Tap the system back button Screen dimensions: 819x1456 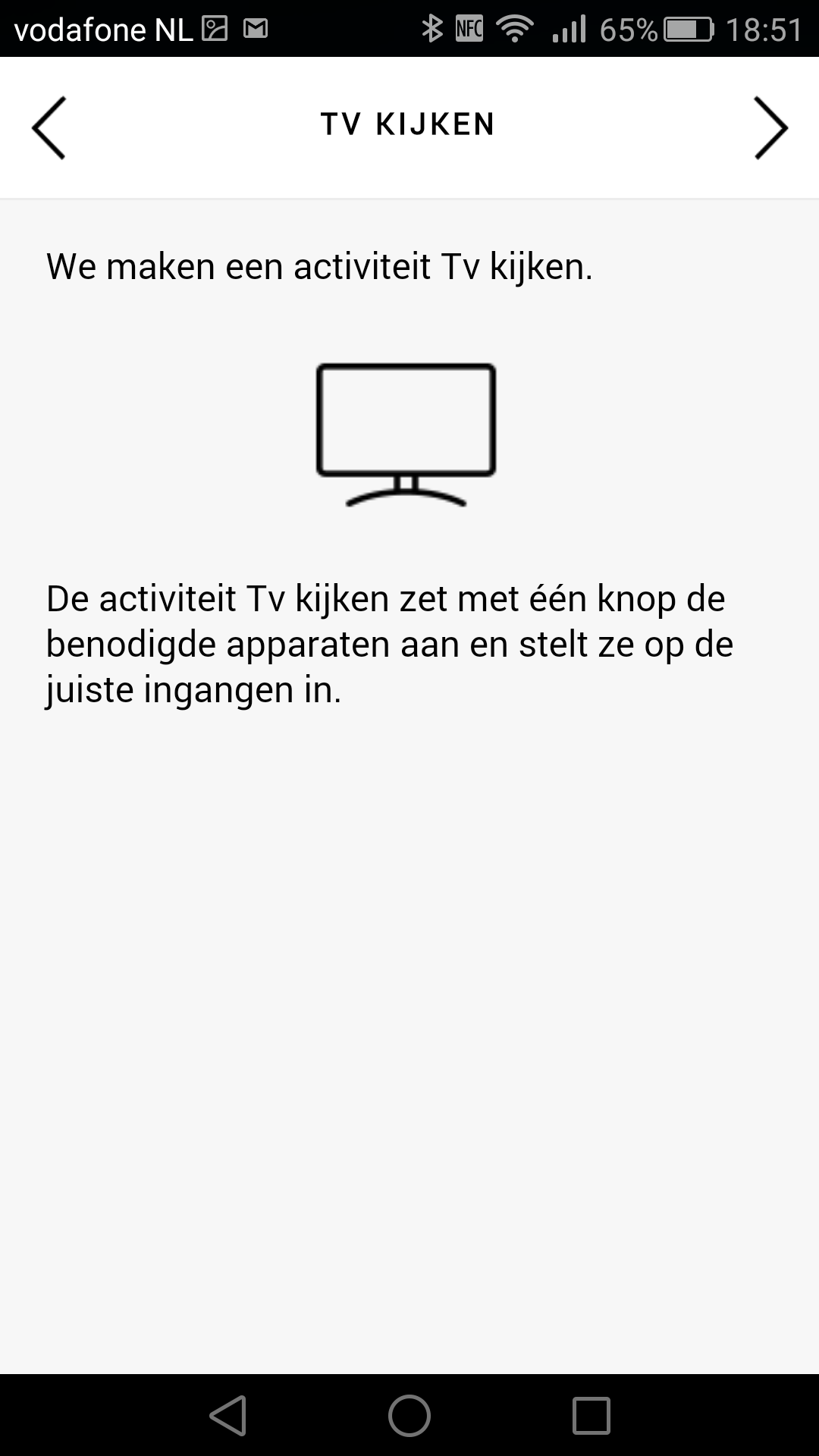(x=228, y=1415)
